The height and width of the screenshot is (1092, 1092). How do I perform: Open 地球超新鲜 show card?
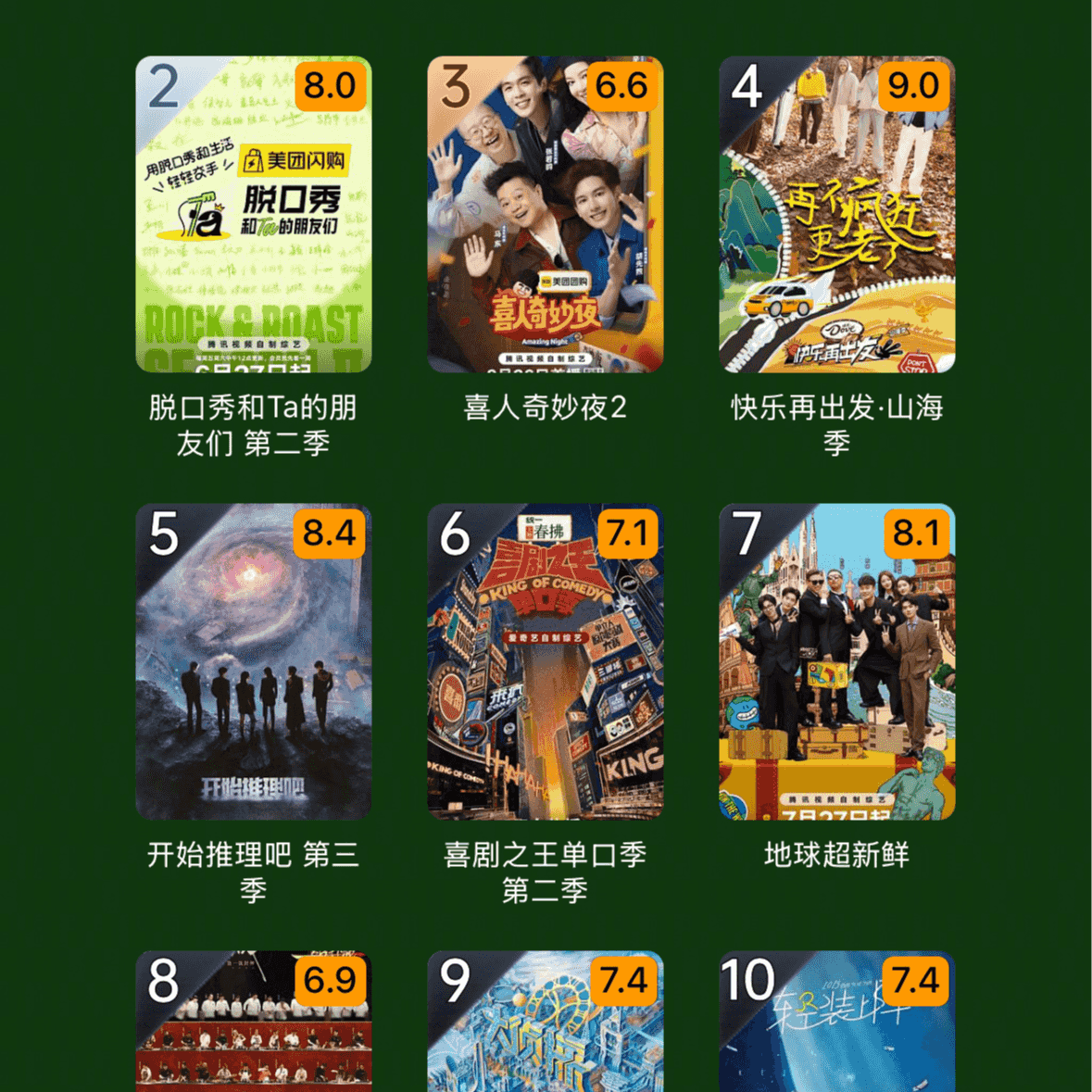pos(836,661)
